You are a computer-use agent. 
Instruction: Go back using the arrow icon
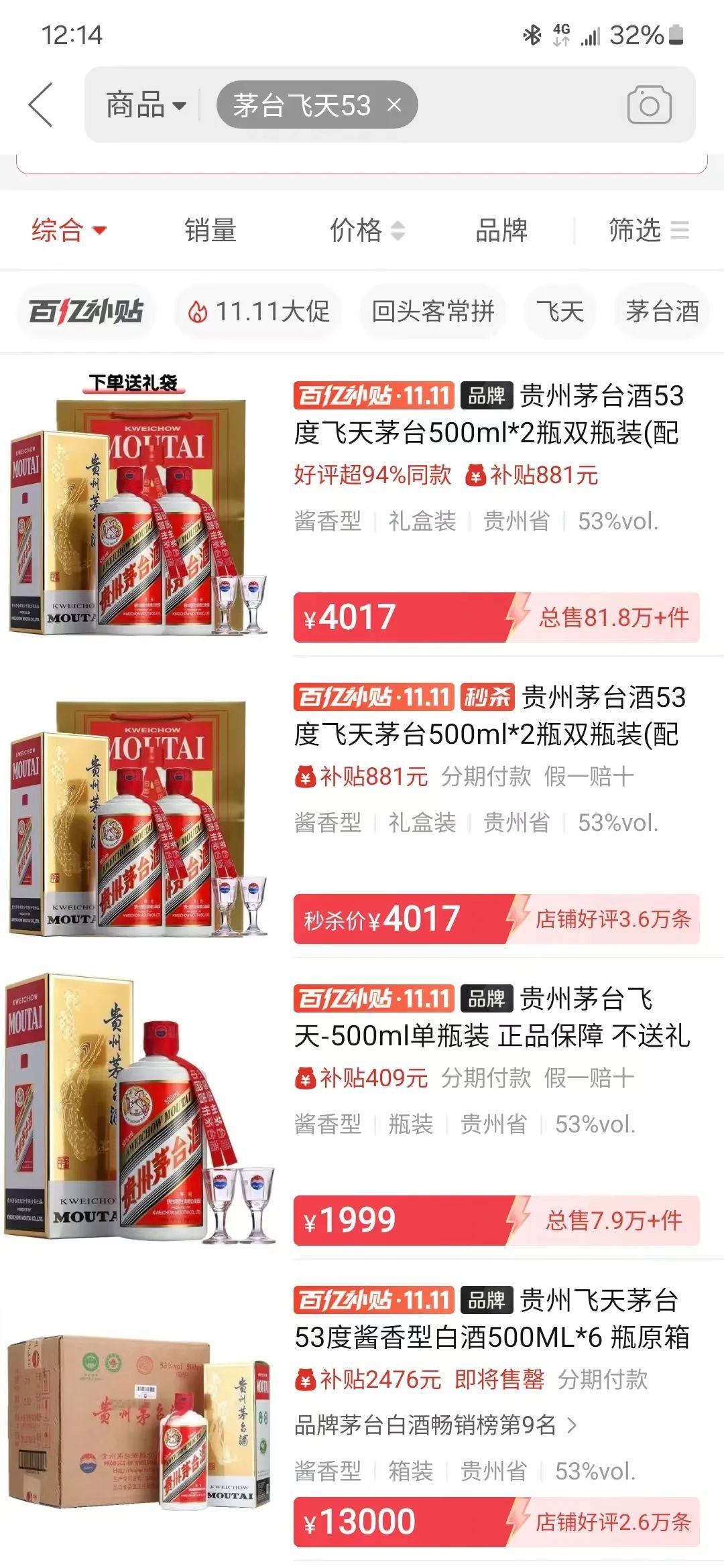point(41,105)
